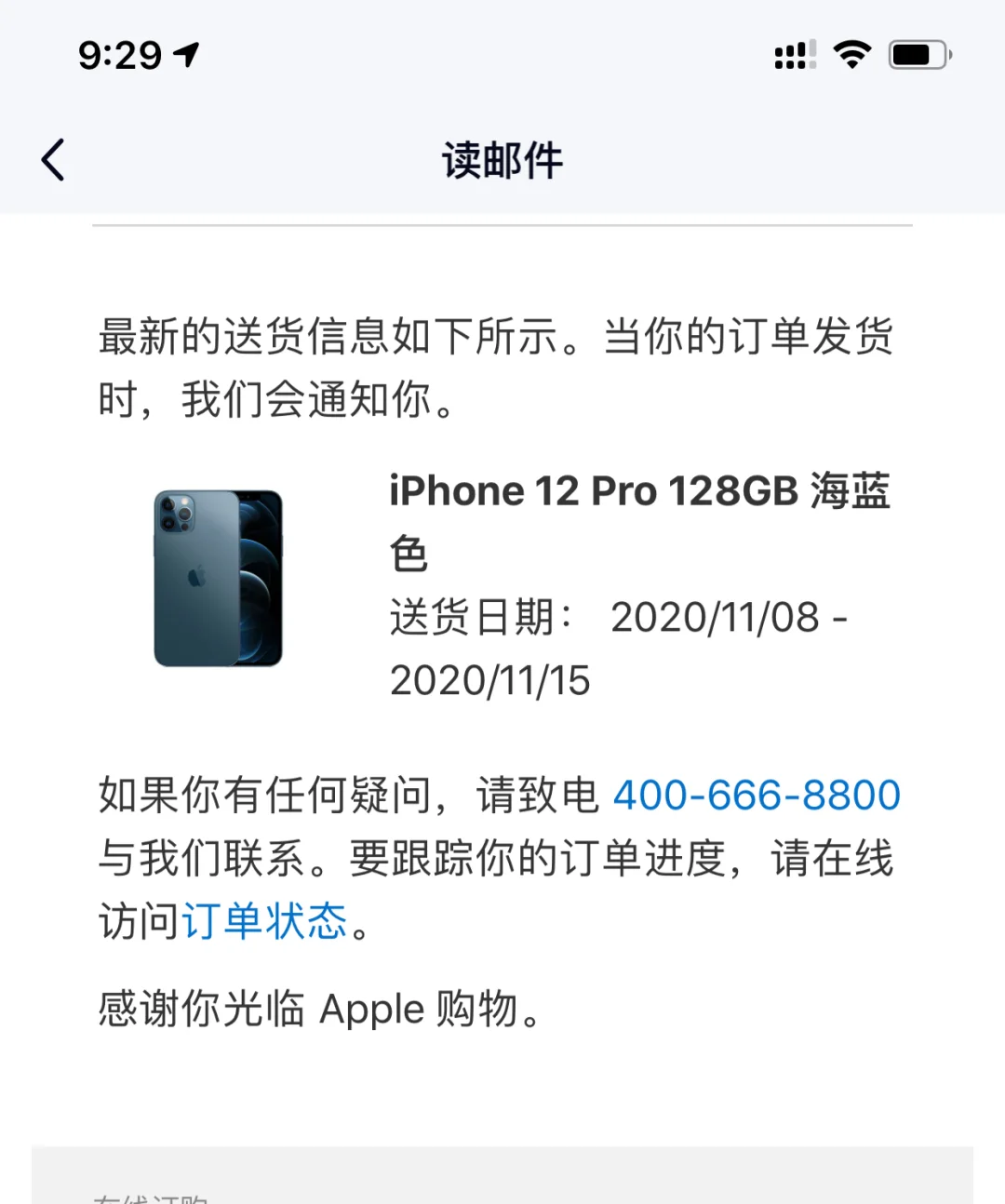
Task: Go back from the 读邮件 screen
Action: 54,160
